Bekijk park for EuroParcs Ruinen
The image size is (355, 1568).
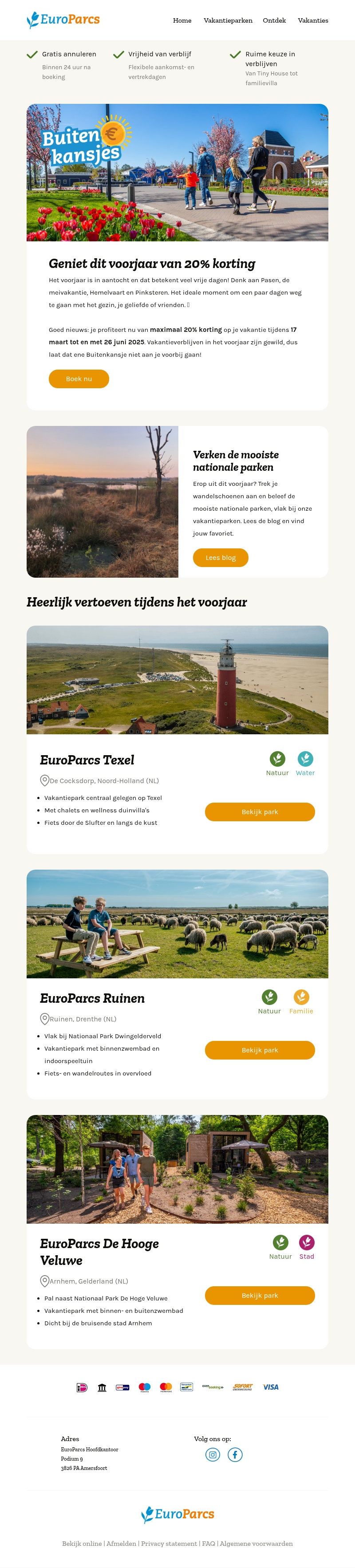point(260,1050)
